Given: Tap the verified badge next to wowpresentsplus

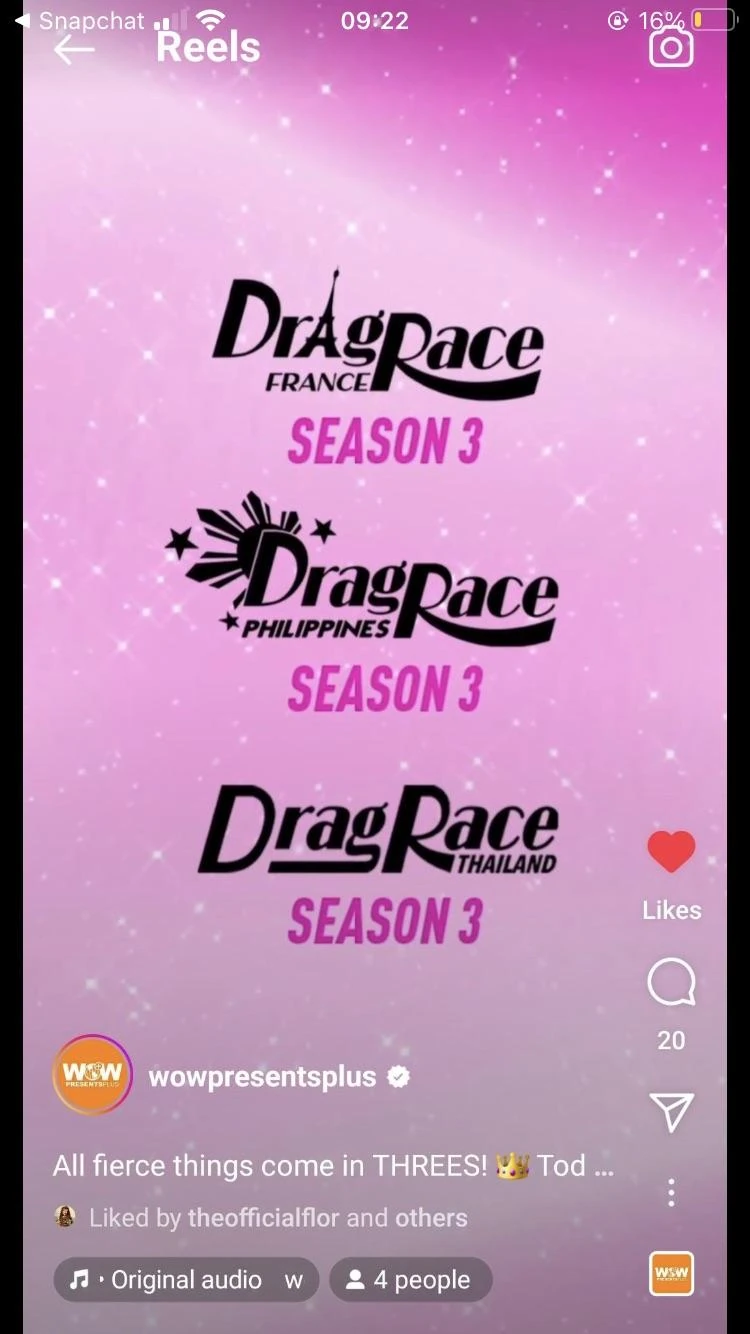Looking at the screenshot, I should pyautogui.click(x=398, y=1077).
